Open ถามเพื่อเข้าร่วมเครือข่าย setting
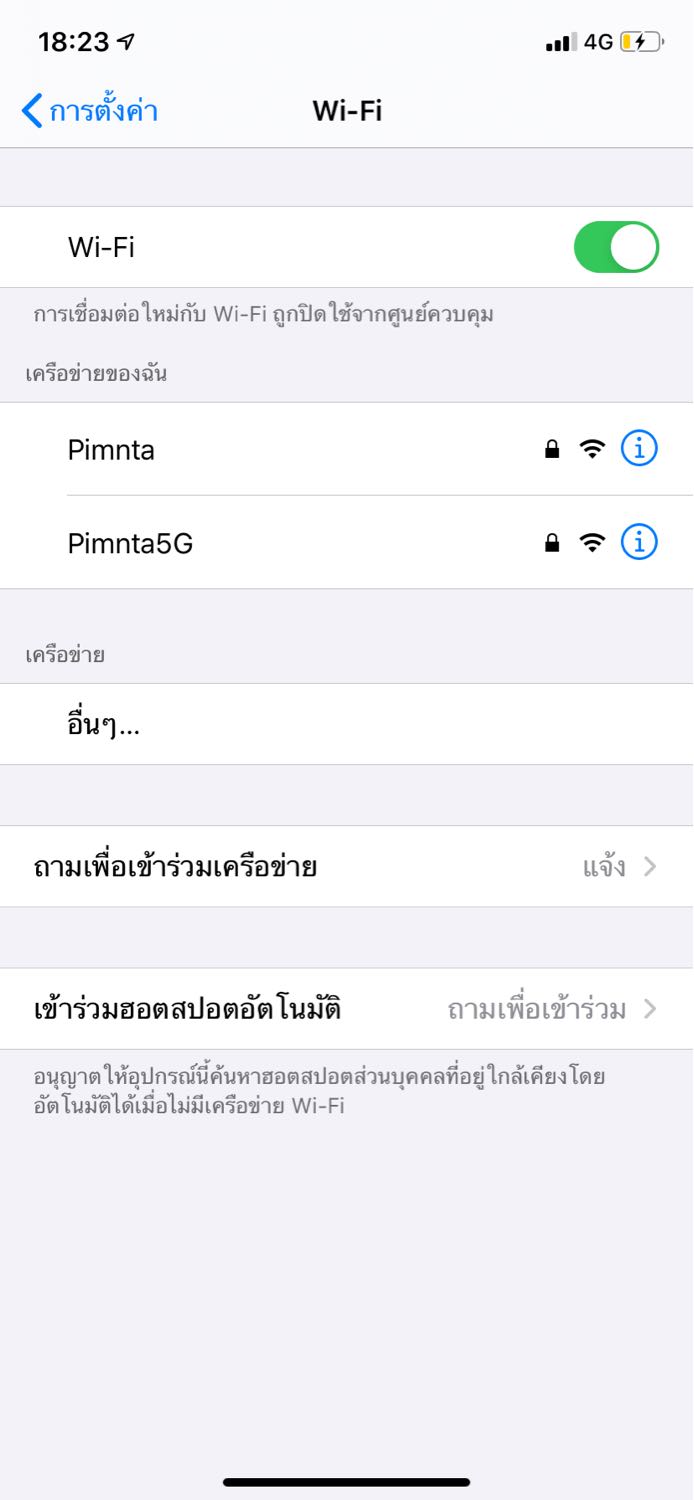 [347, 867]
